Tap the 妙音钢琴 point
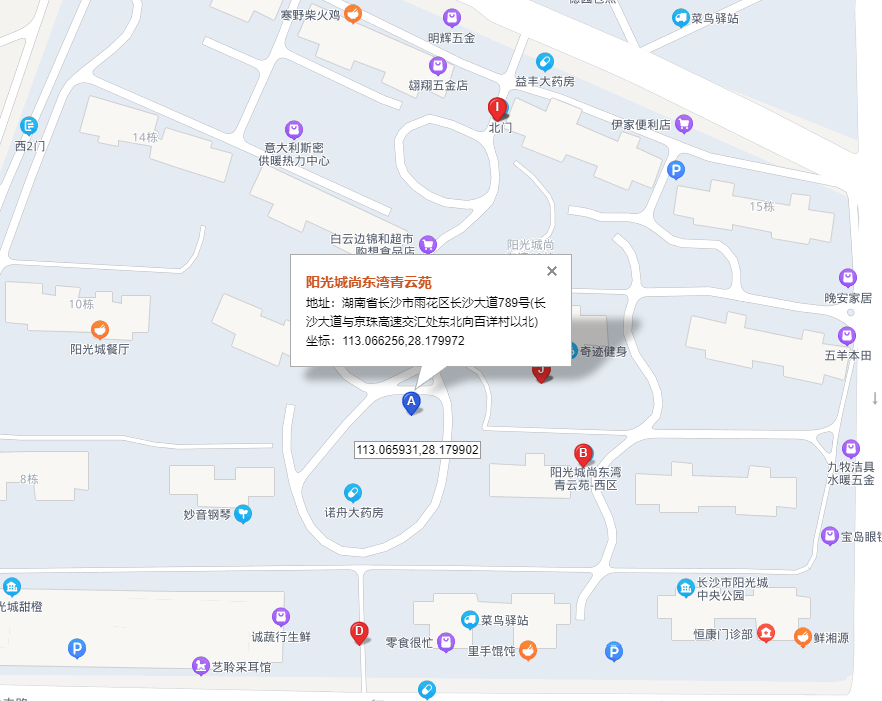 click(243, 514)
